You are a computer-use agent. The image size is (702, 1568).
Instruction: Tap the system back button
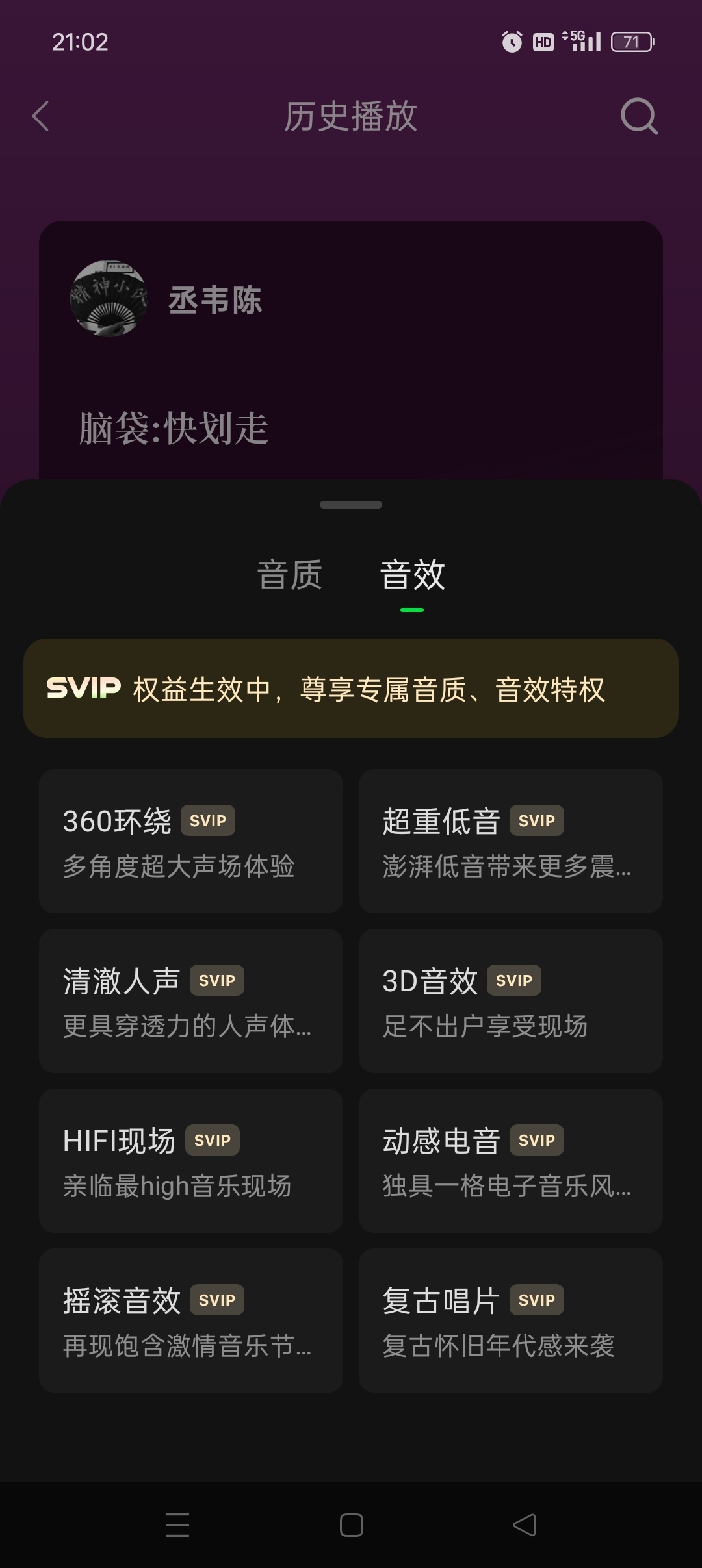tap(525, 1524)
